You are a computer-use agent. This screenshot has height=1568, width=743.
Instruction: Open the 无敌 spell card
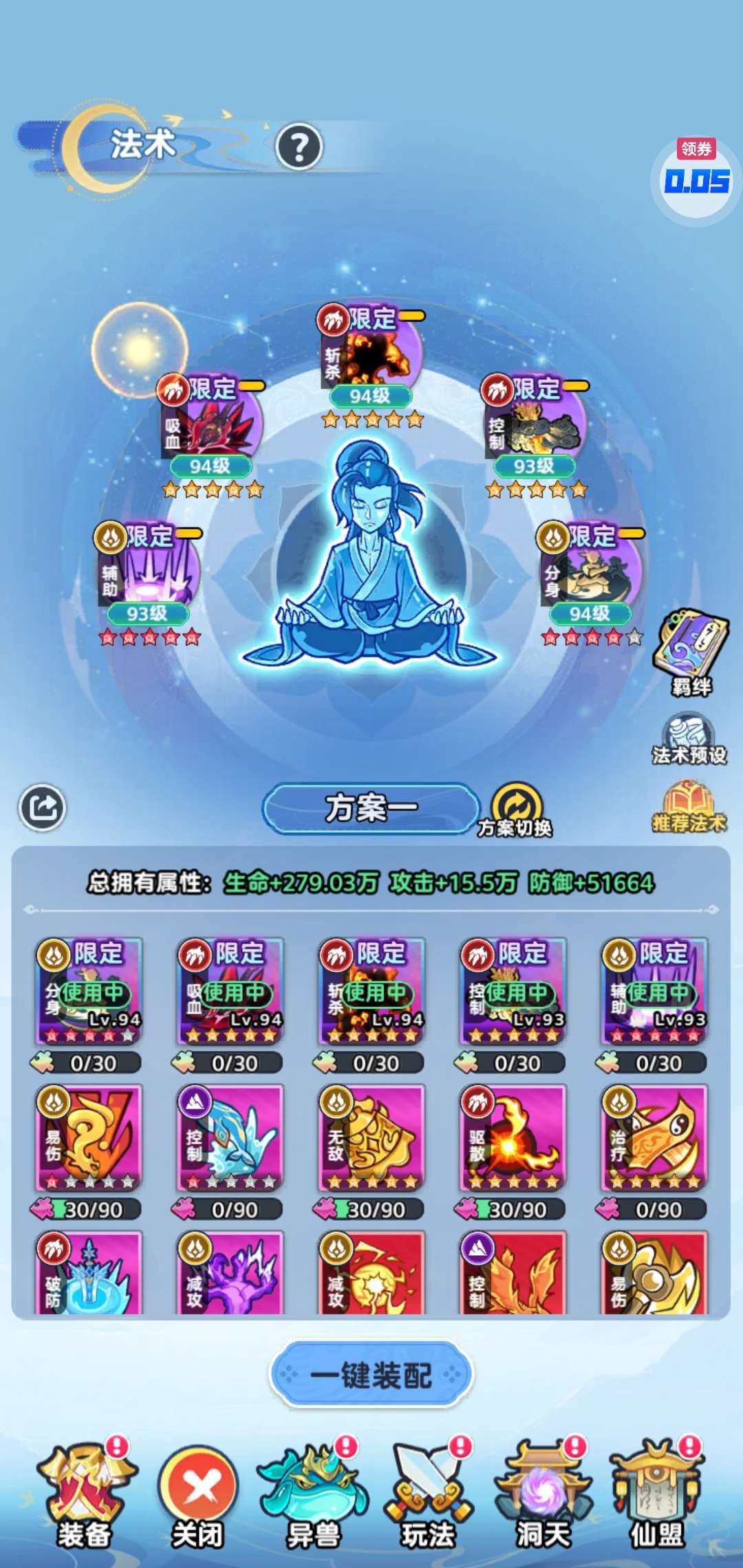371,1138
